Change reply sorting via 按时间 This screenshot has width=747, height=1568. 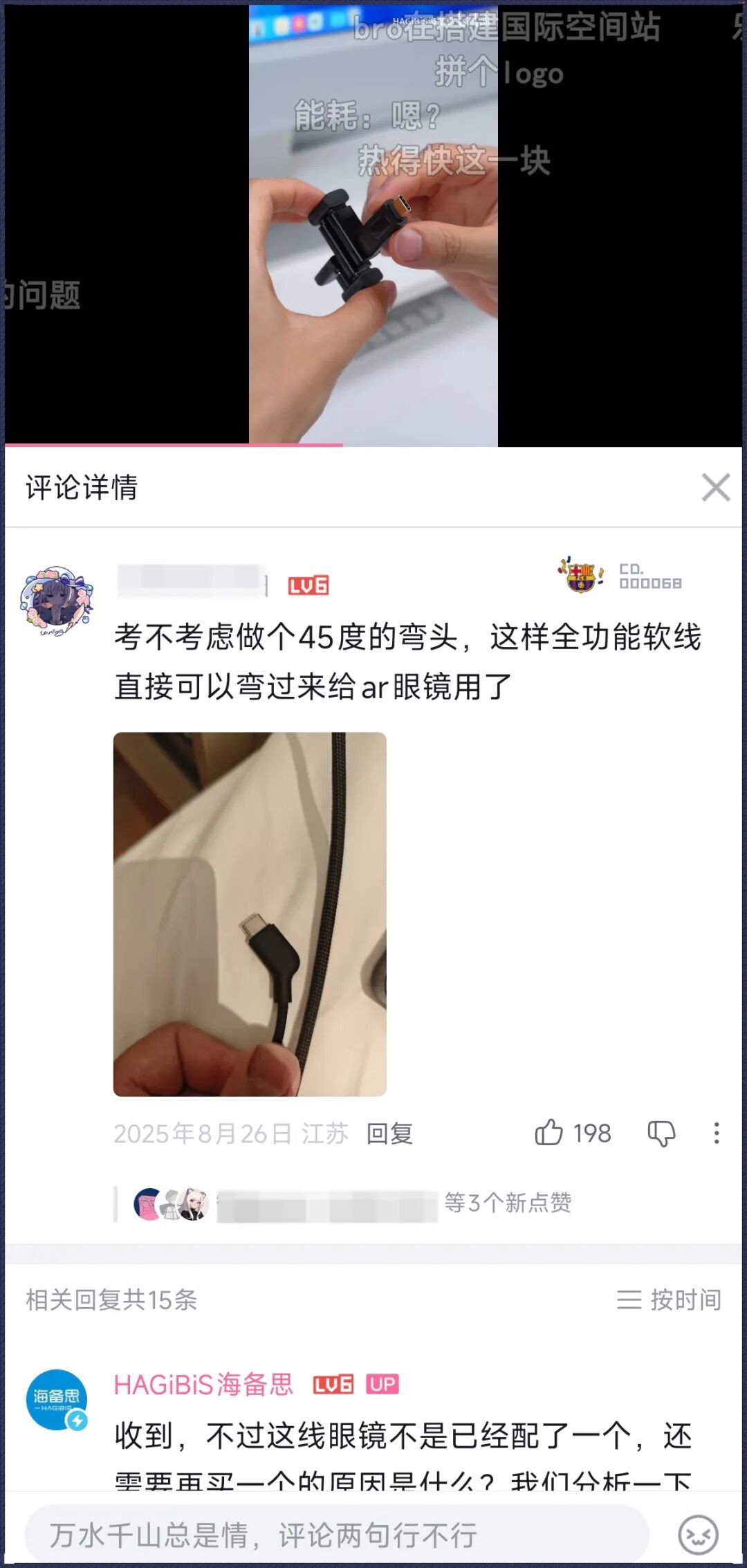669,1300
